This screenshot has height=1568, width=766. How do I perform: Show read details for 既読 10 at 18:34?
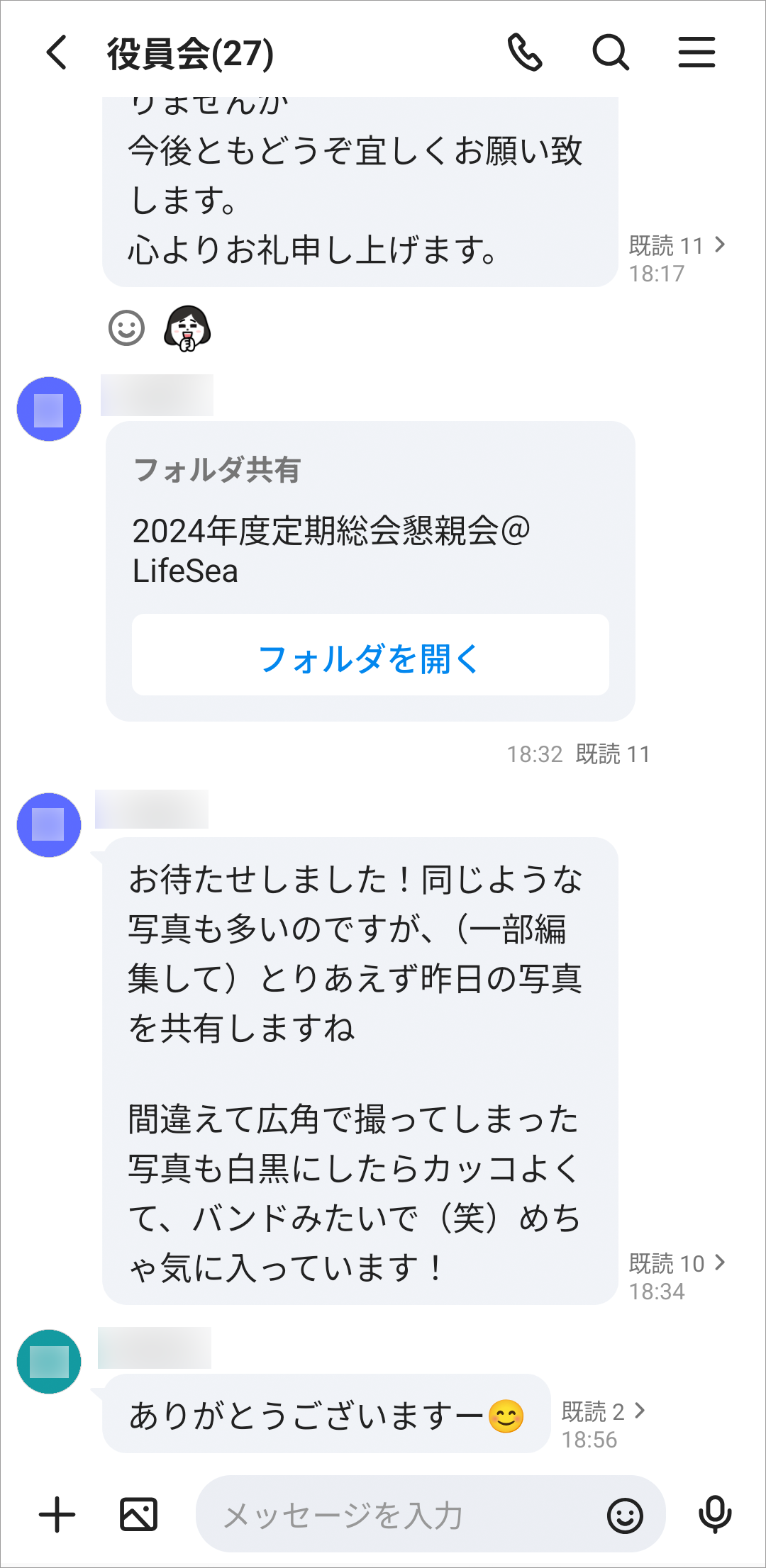[x=676, y=1262]
